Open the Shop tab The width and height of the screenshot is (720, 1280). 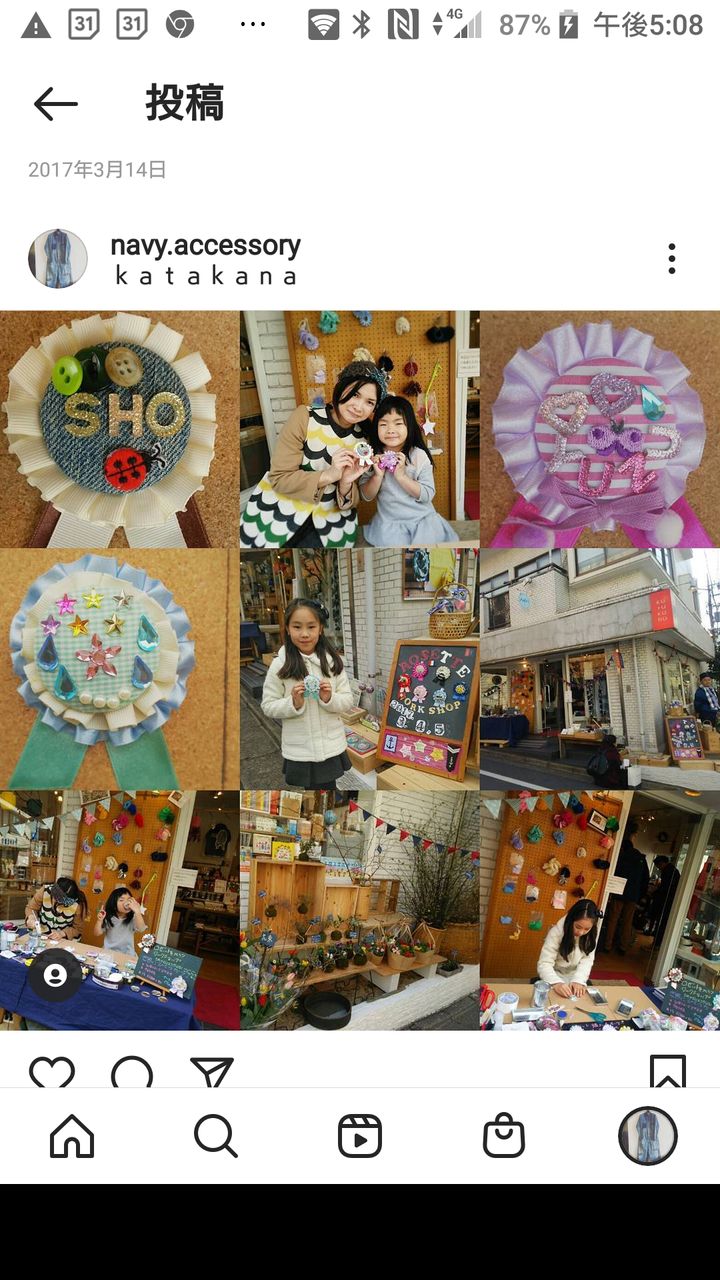[x=503, y=1136]
